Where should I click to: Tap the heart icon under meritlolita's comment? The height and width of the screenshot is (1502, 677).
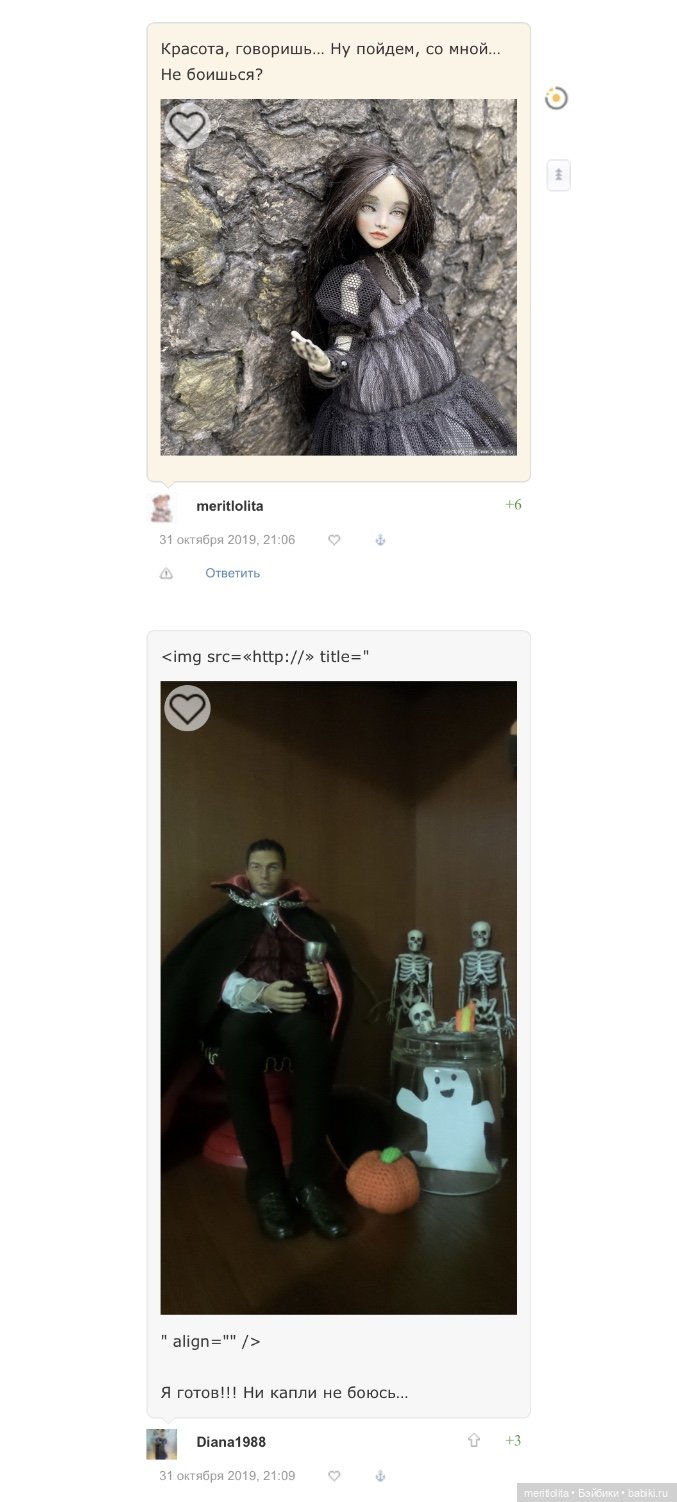point(334,540)
